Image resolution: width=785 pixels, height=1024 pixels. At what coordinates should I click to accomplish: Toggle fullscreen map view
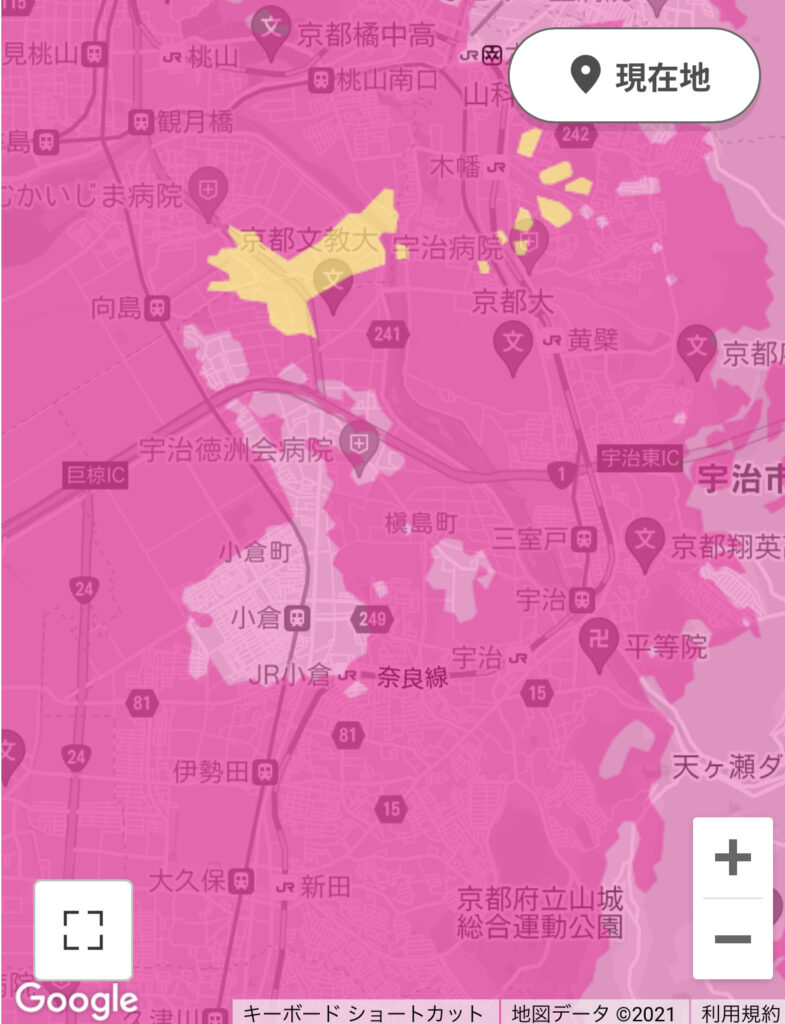(x=83, y=930)
